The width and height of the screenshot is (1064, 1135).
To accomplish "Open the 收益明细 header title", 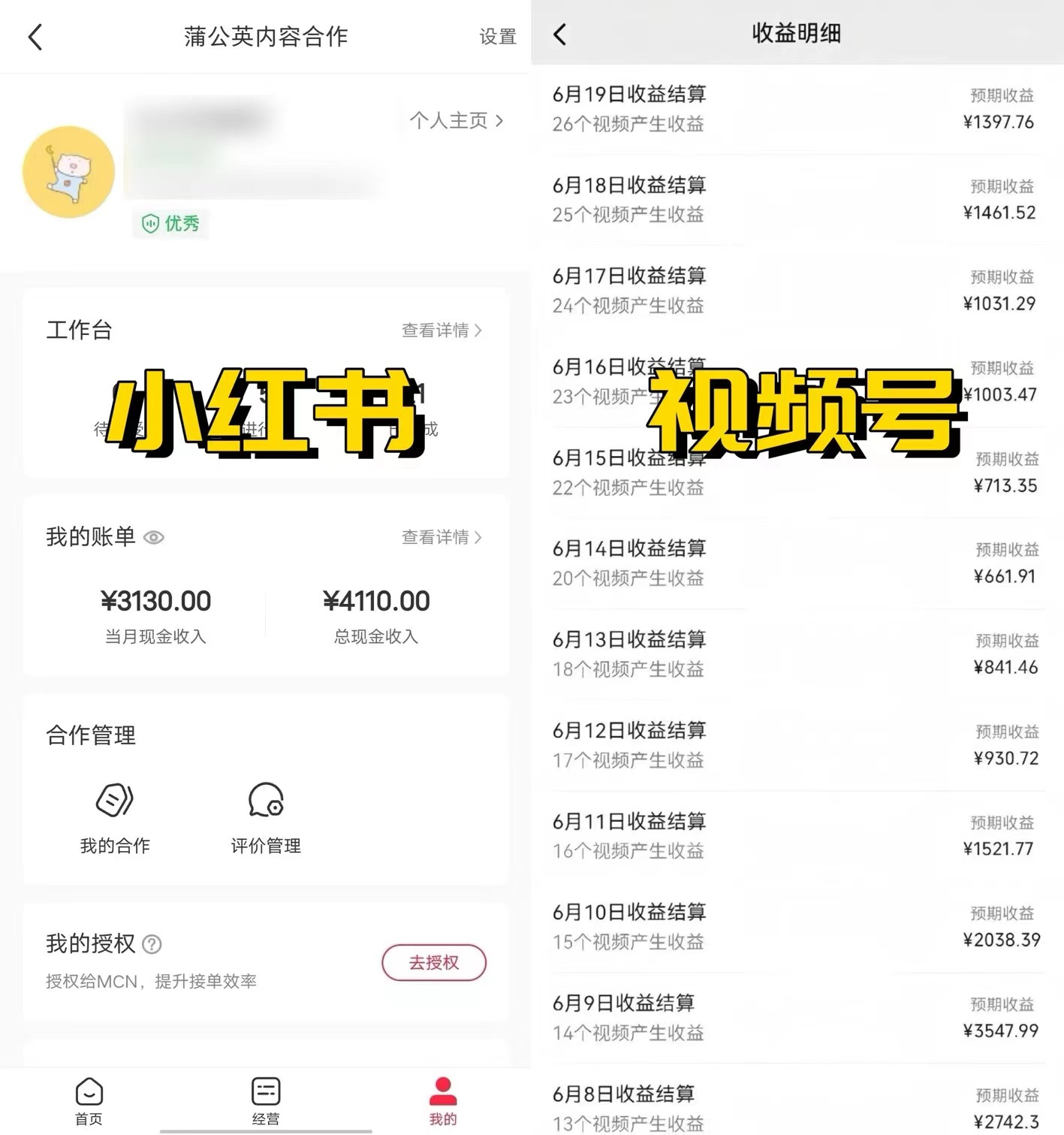I will [797, 34].
